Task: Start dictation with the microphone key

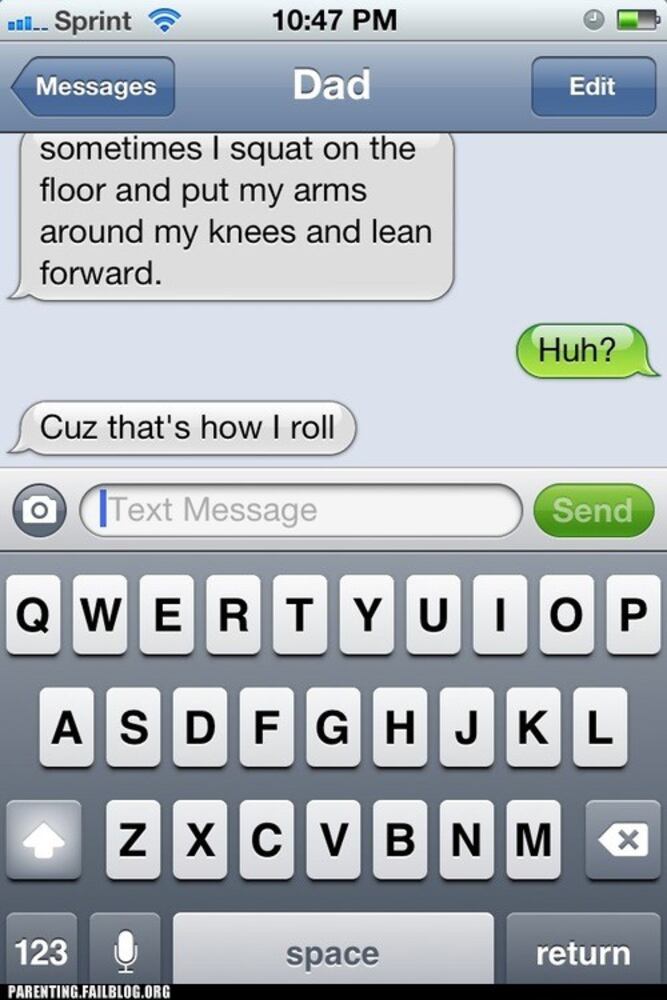Action: point(125,952)
